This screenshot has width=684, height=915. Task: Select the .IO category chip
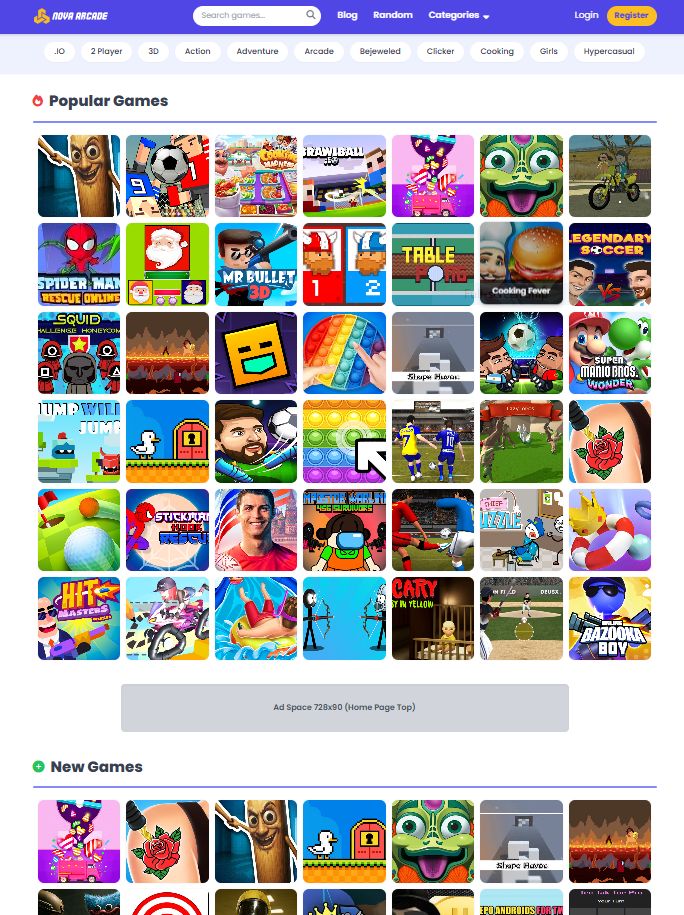[60, 51]
